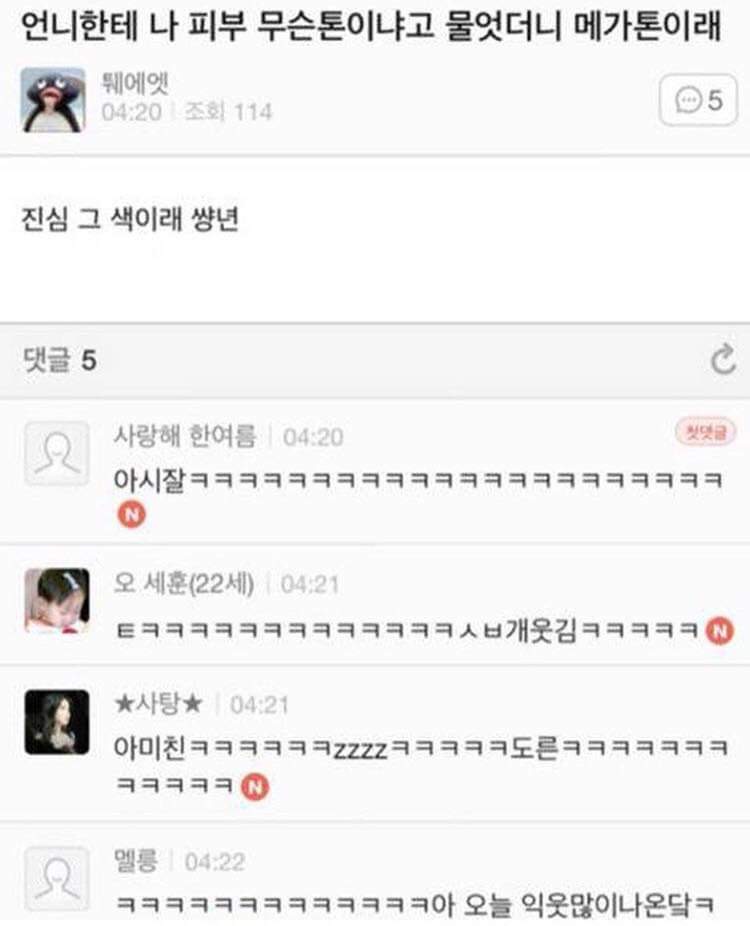This screenshot has width=750, height=926.
Task: Open post author 퉤에엣's profile picture
Action: pyautogui.click(x=53, y=100)
